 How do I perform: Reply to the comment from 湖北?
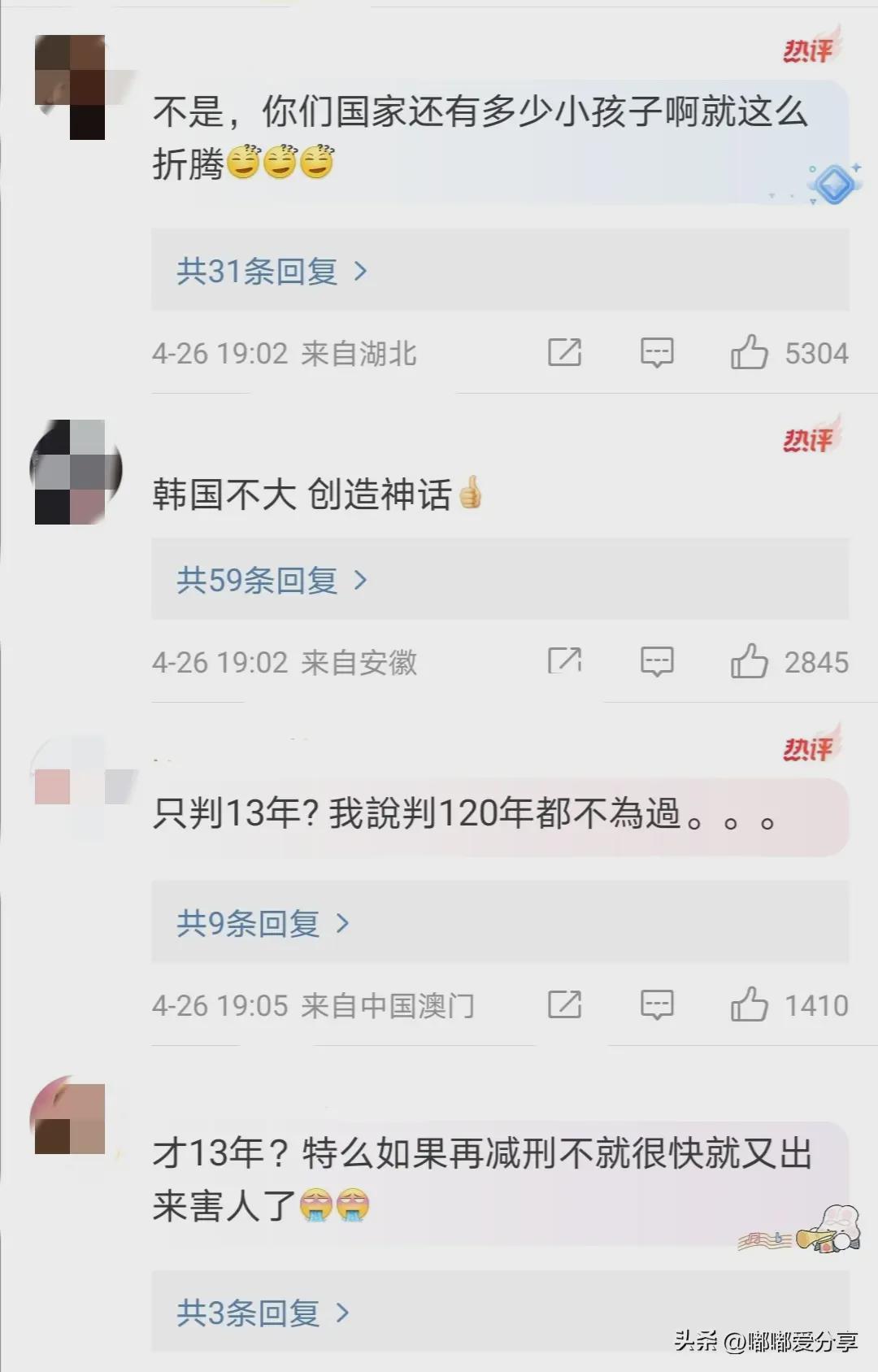[x=657, y=353]
